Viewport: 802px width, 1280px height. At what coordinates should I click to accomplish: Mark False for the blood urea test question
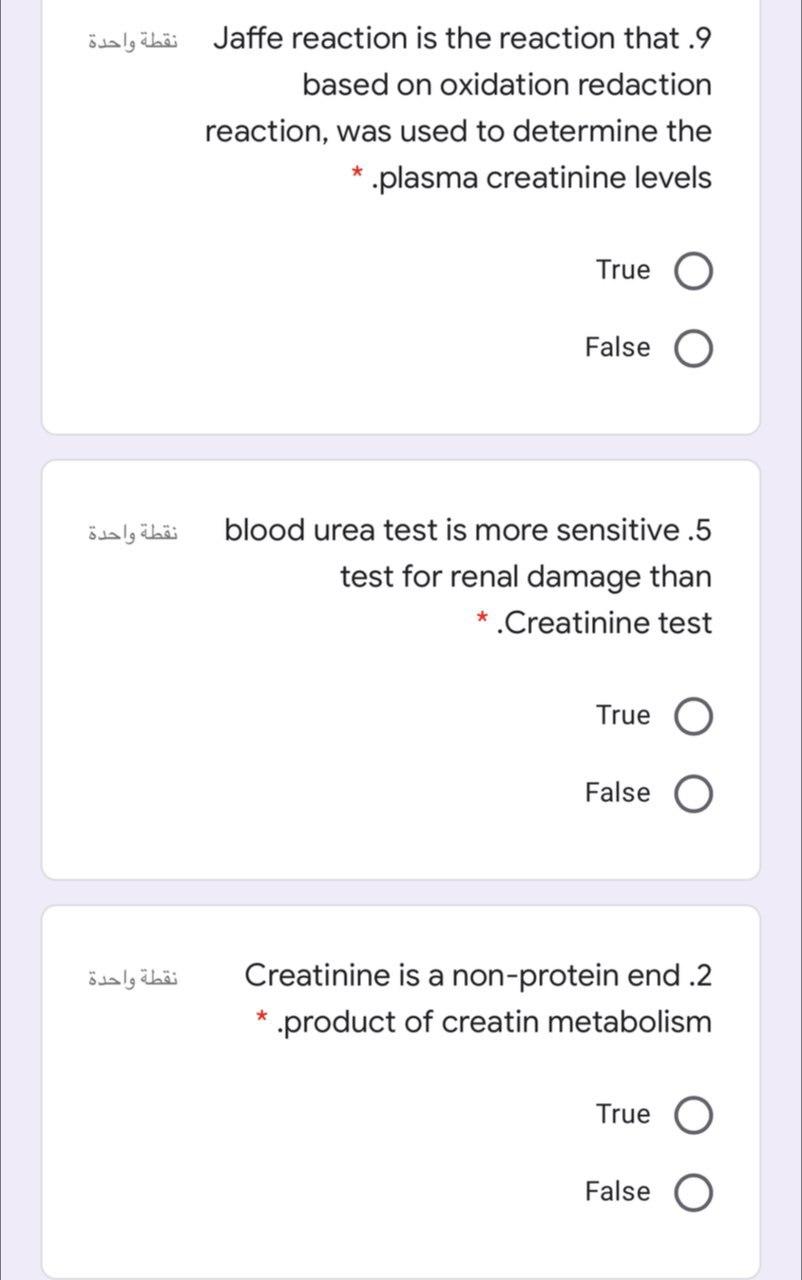point(694,794)
